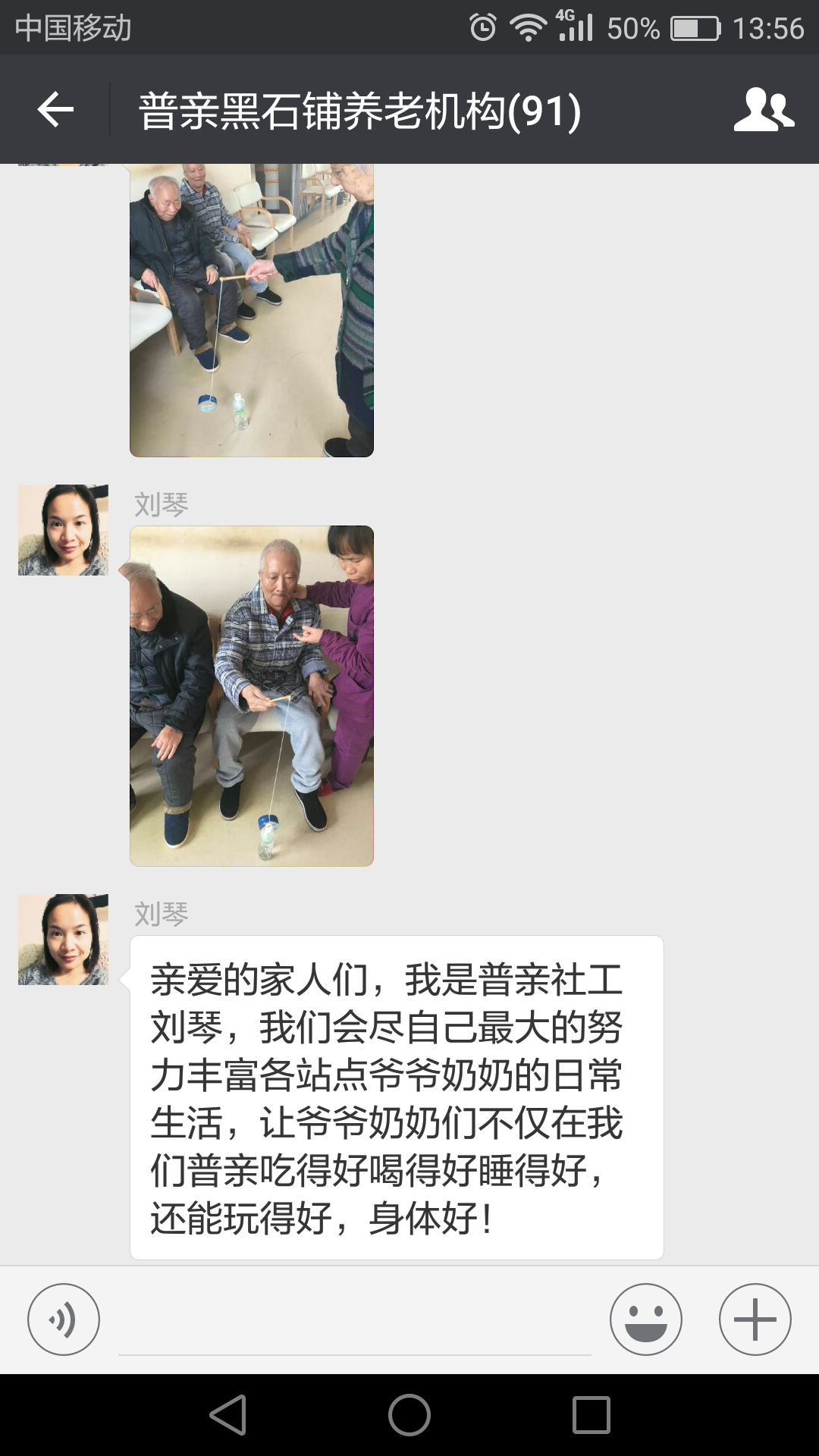Tap the message text input field

pyautogui.click(x=354, y=1323)
